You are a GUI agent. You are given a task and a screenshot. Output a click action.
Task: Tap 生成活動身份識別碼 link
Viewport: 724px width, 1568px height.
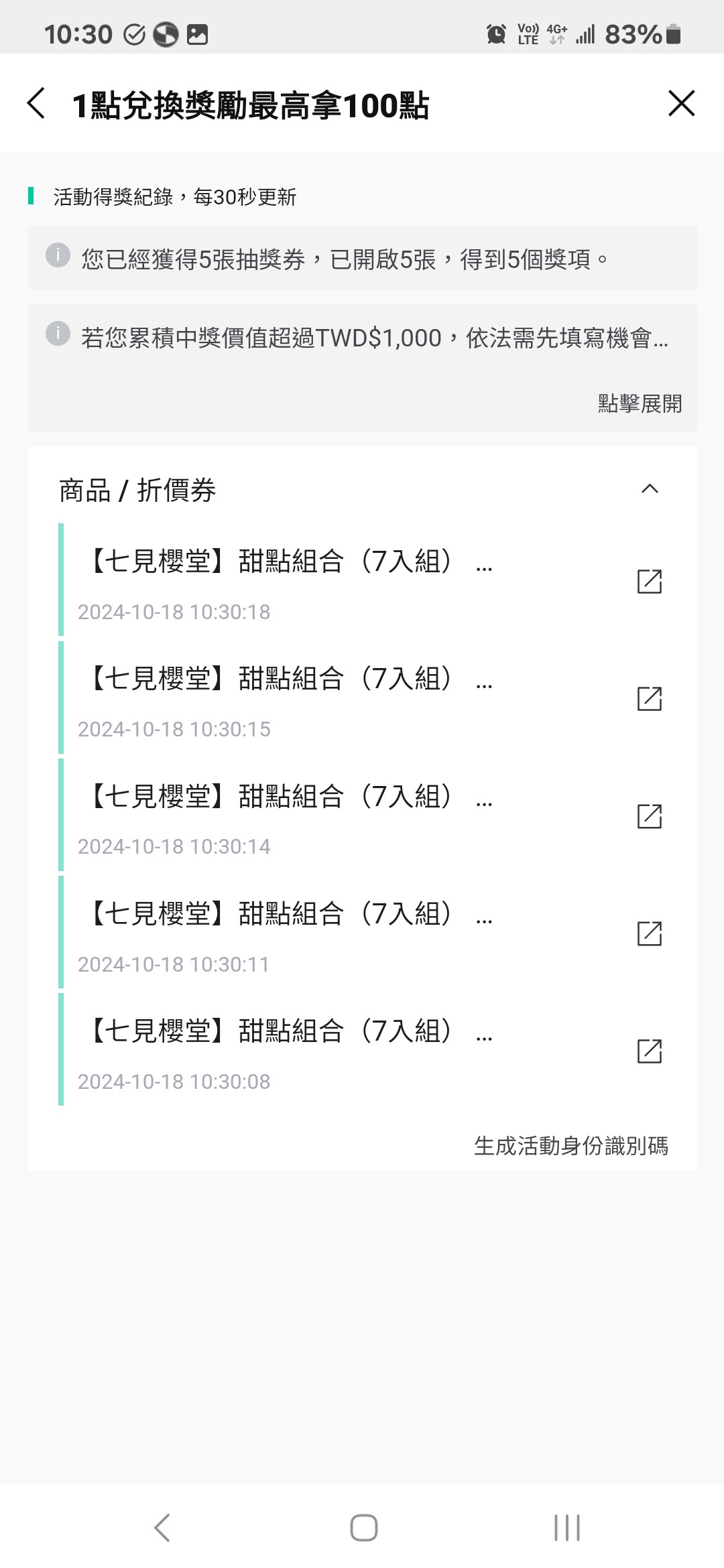coord(570,1146)
